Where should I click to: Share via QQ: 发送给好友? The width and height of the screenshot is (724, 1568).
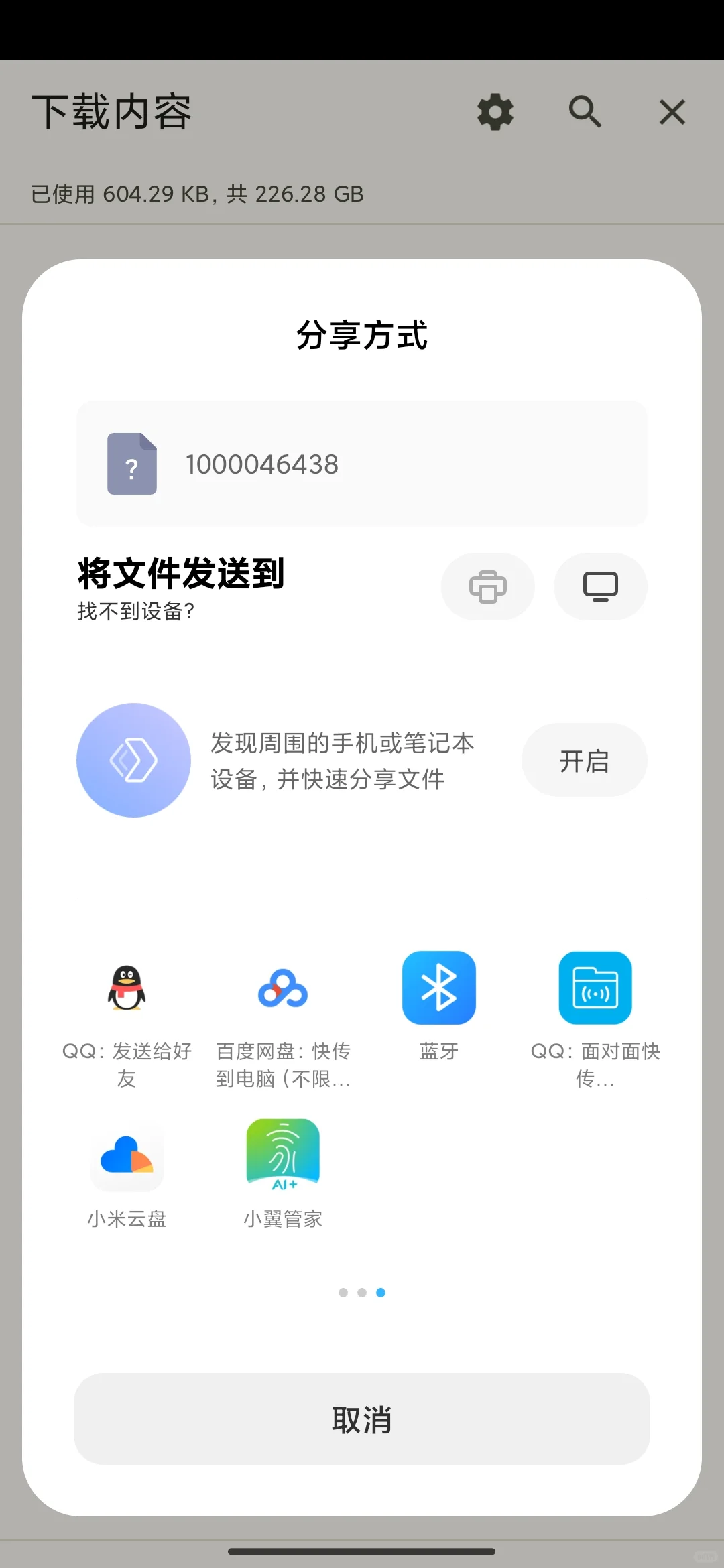(127, 1020)
